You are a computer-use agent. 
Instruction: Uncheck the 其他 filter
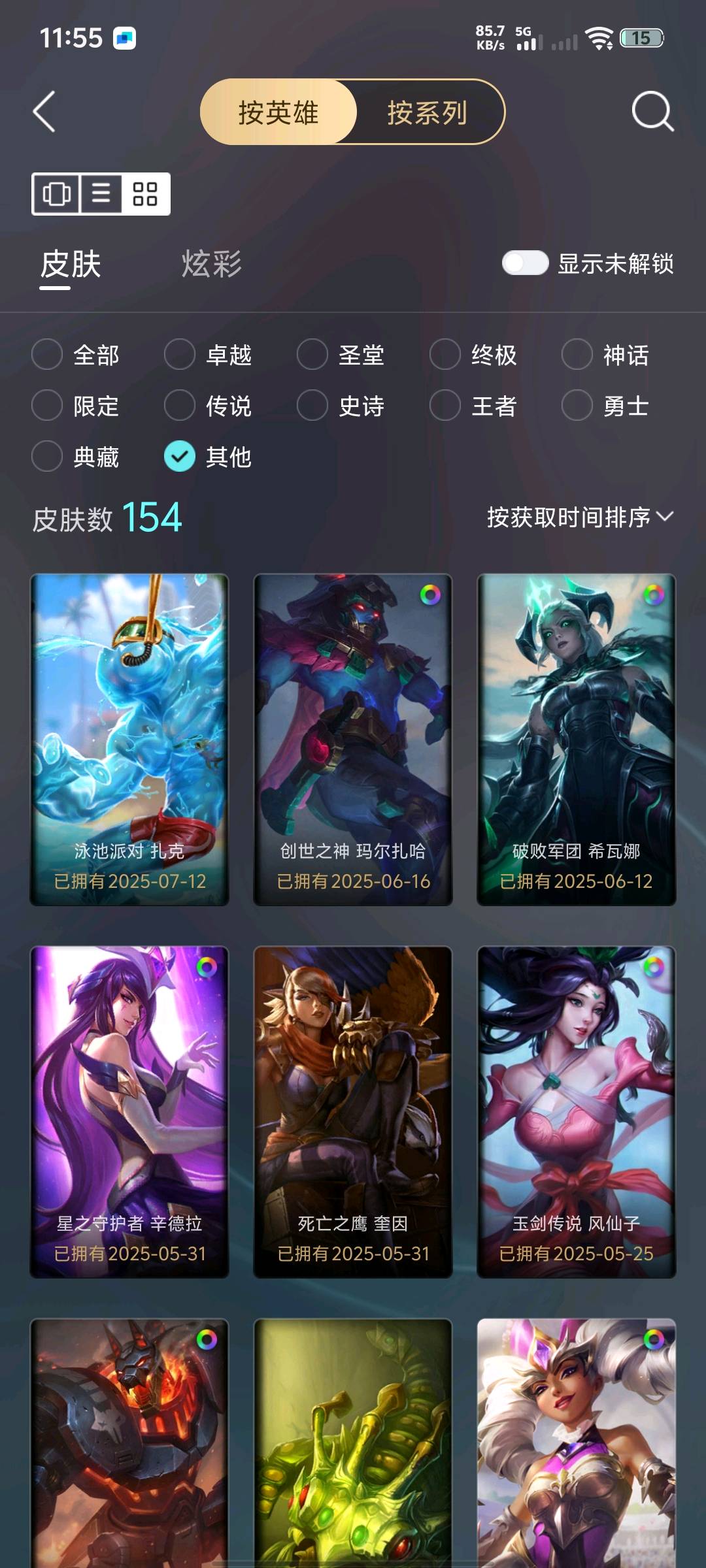click(180, 457)
